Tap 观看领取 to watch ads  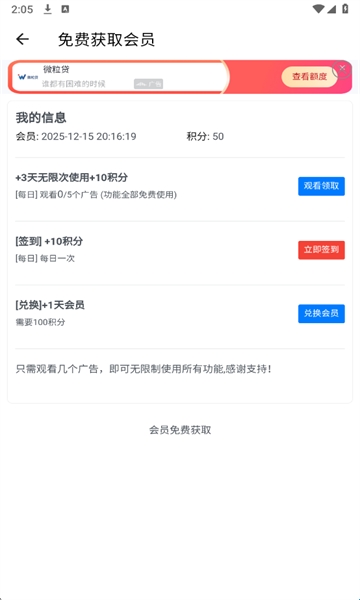click(x=321, y=186)
